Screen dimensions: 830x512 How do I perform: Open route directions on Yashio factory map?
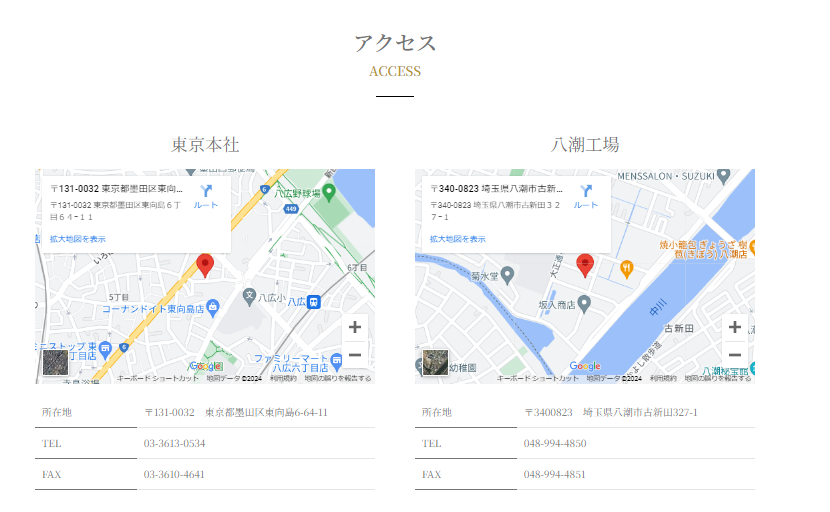(x=586, y=194)
